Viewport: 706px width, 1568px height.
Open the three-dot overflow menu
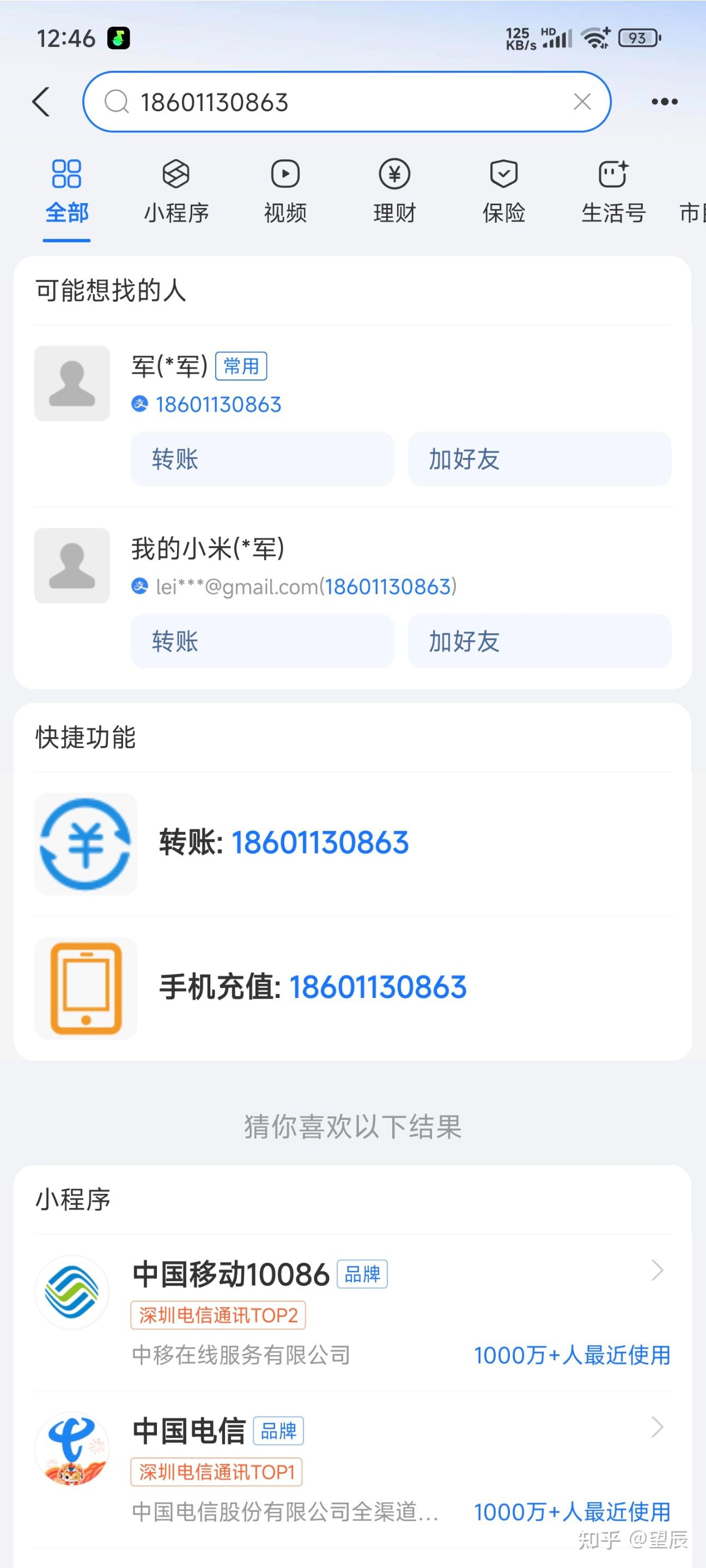pos(664,102)
